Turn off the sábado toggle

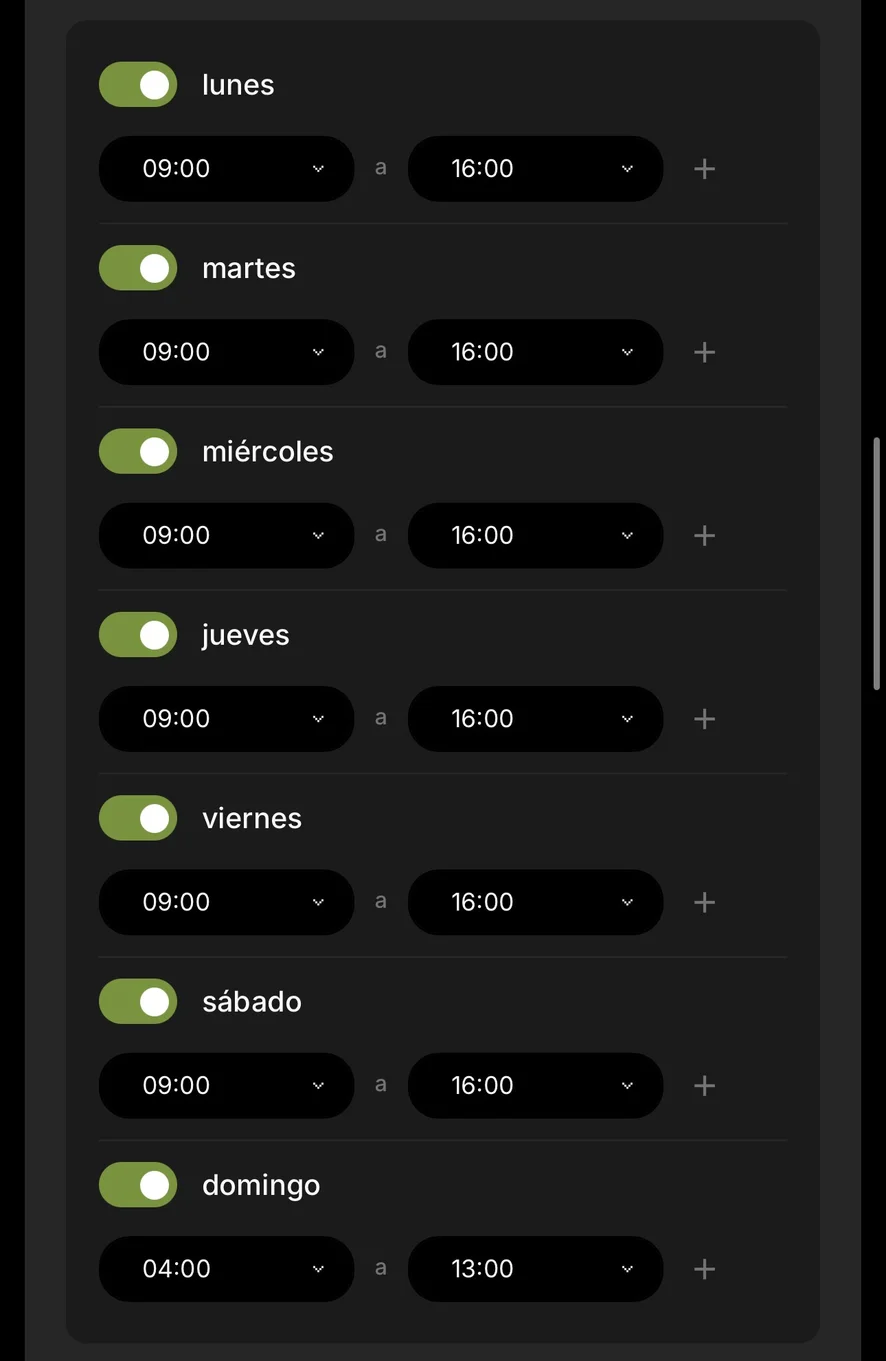click(x=138, y=1002)
